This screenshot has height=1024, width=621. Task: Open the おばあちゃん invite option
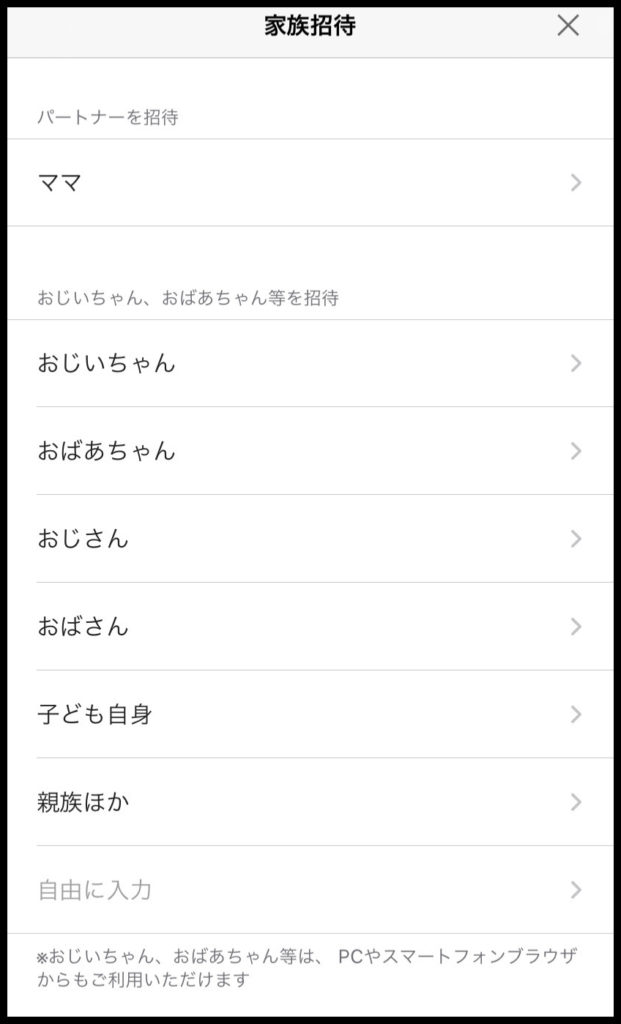310,451
